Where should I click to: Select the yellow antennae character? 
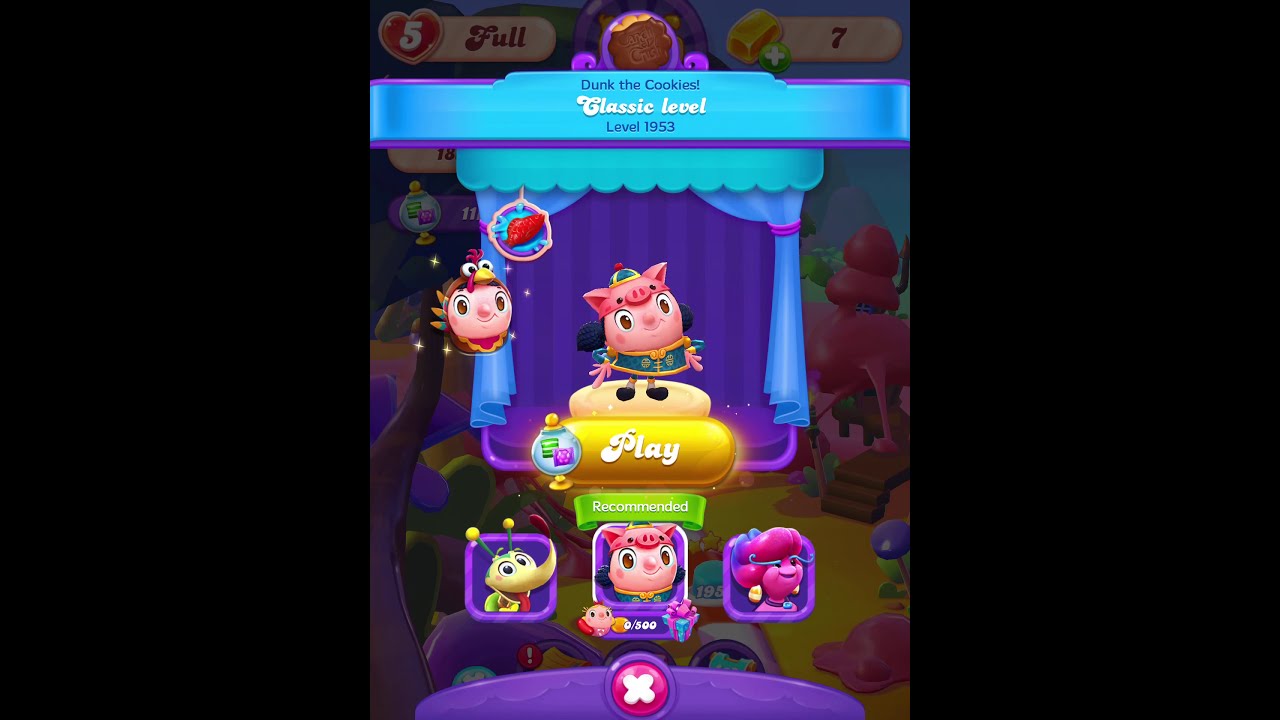click(510, 575)
